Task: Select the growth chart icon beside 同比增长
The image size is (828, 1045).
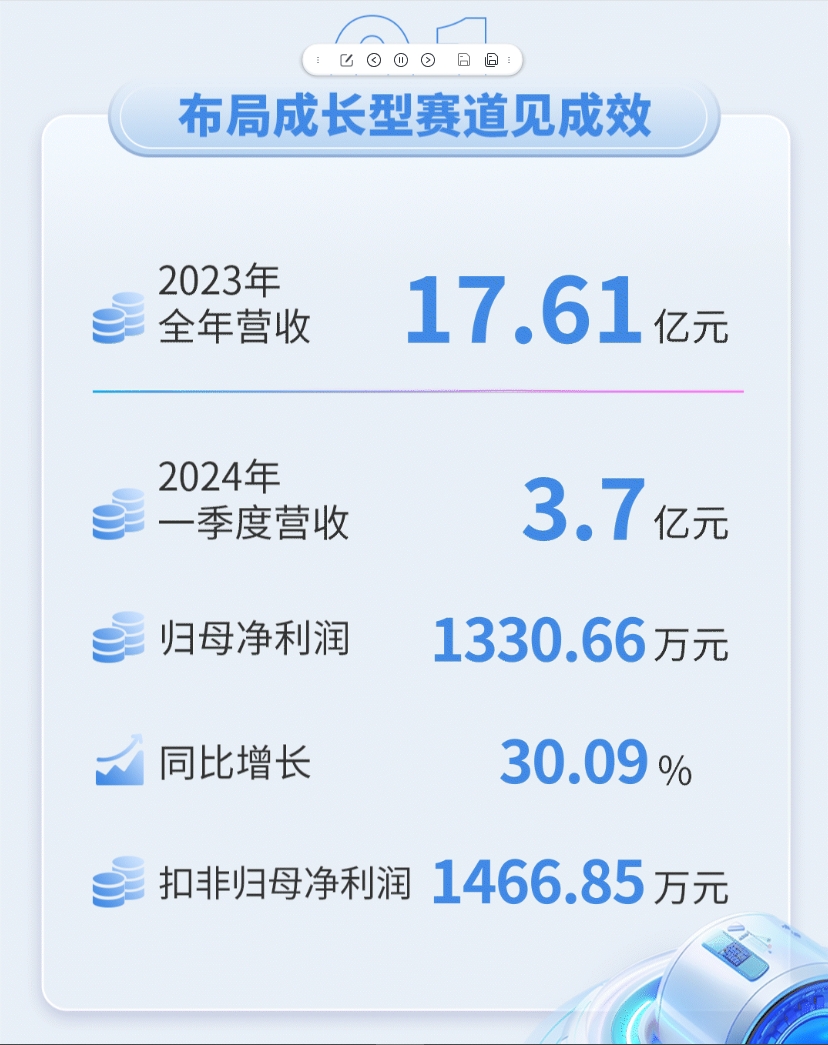Action: click(118, 763)
